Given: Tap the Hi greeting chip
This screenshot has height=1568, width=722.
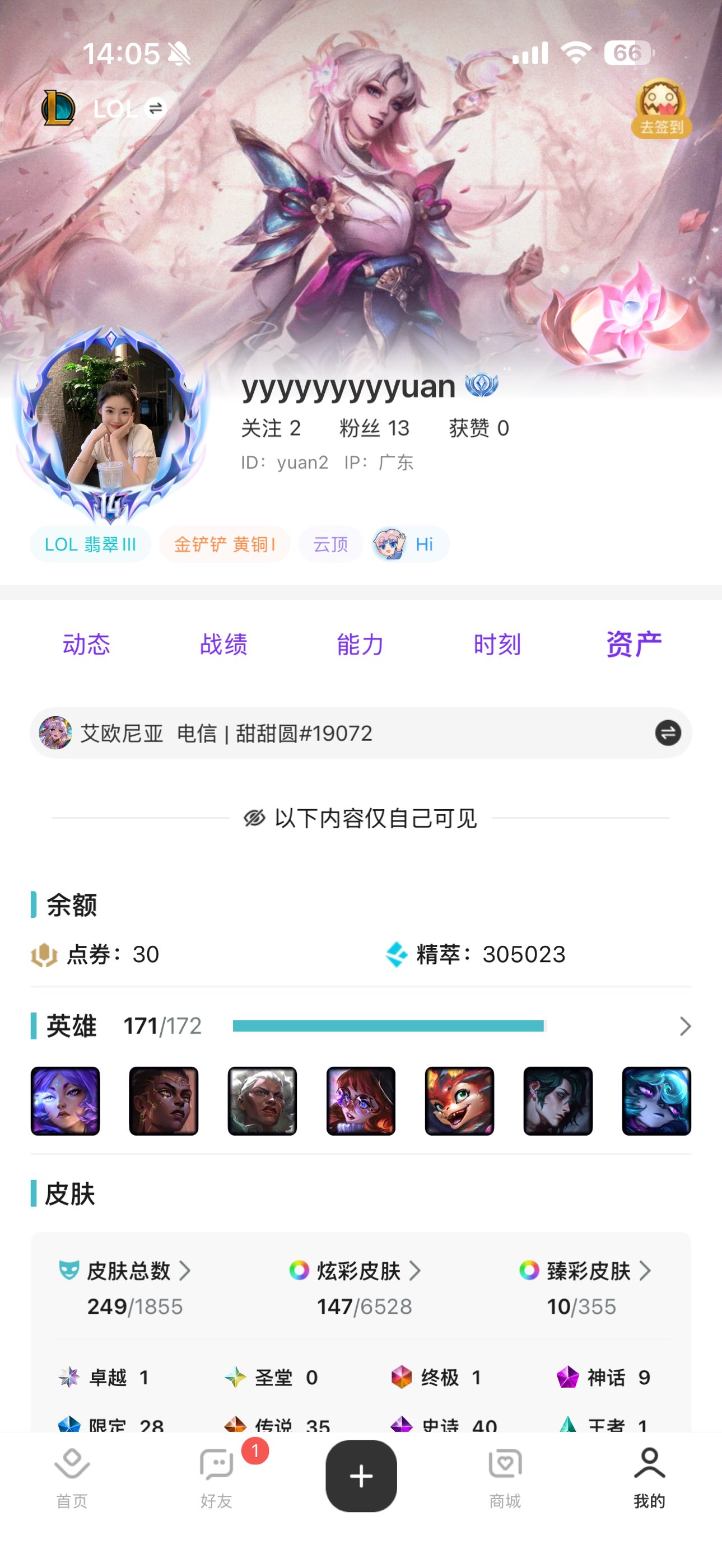Looking at the screenshot, I should 411,544.
